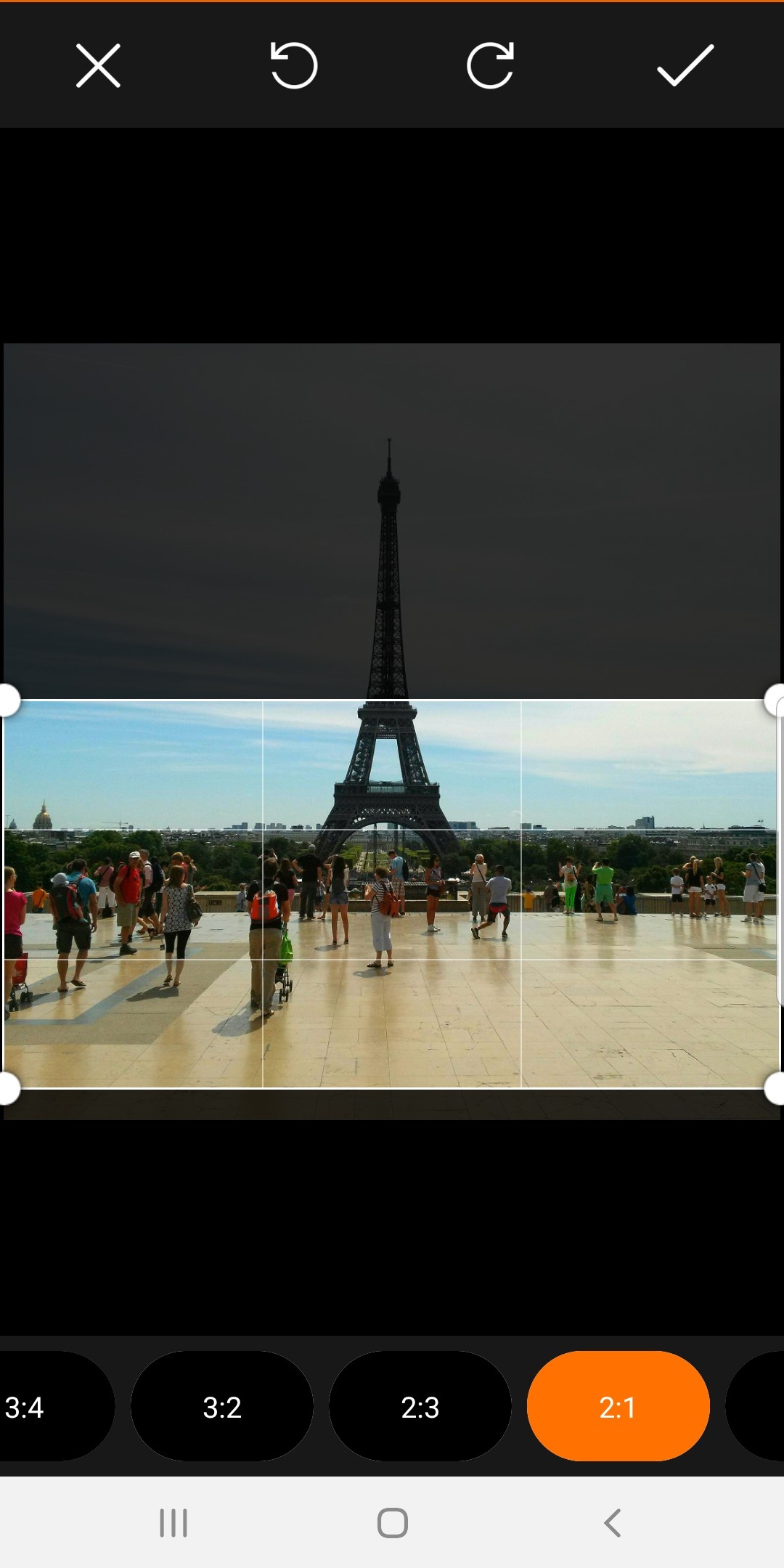Go back using the system back button
This screenshot has width=784, height=1568.
click(612, 1523)
